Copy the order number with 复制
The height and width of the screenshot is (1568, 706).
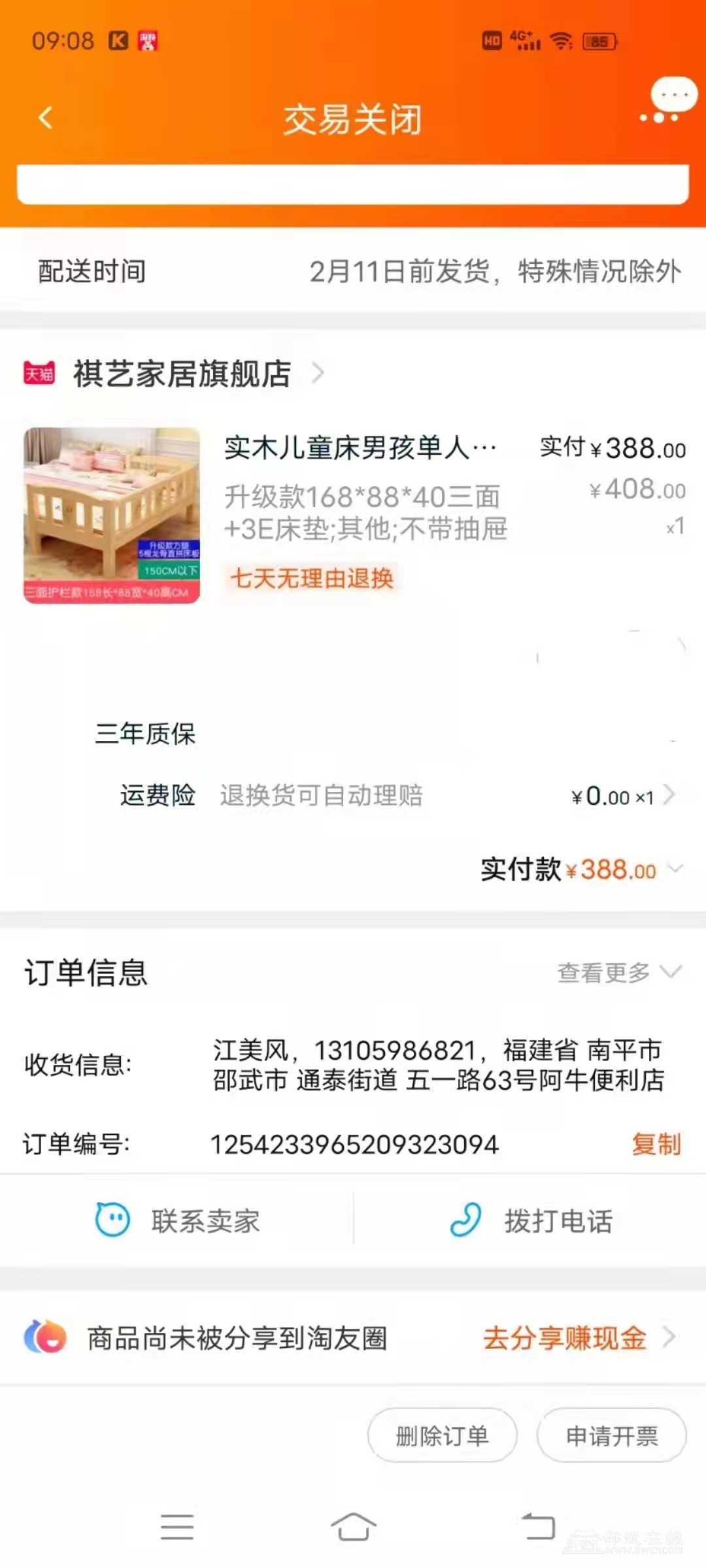(656, 1144)
